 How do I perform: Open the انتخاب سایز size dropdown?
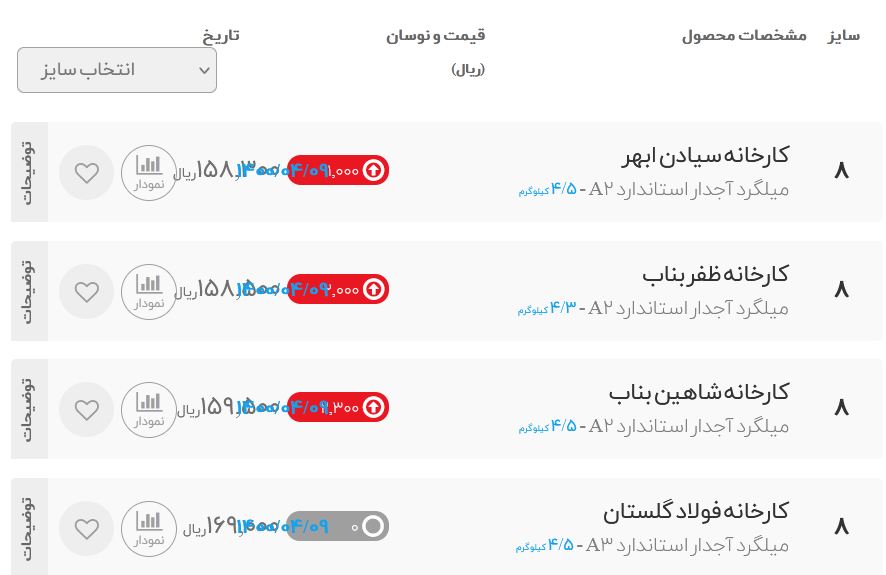117,70
